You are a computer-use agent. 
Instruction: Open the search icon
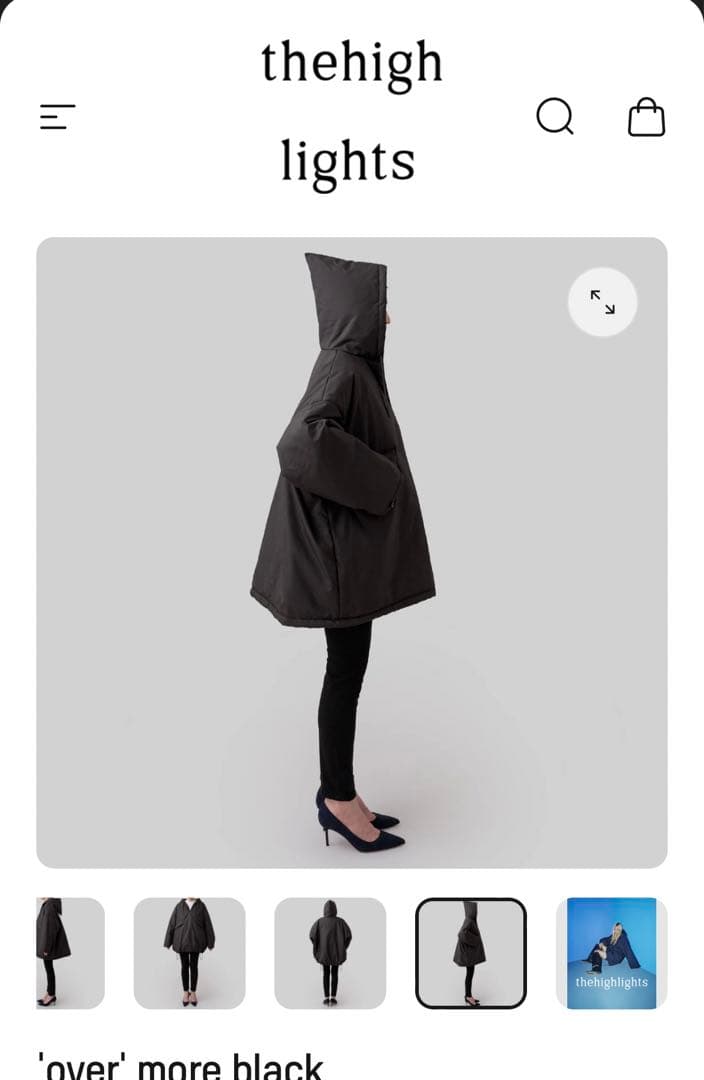(555, 117)
